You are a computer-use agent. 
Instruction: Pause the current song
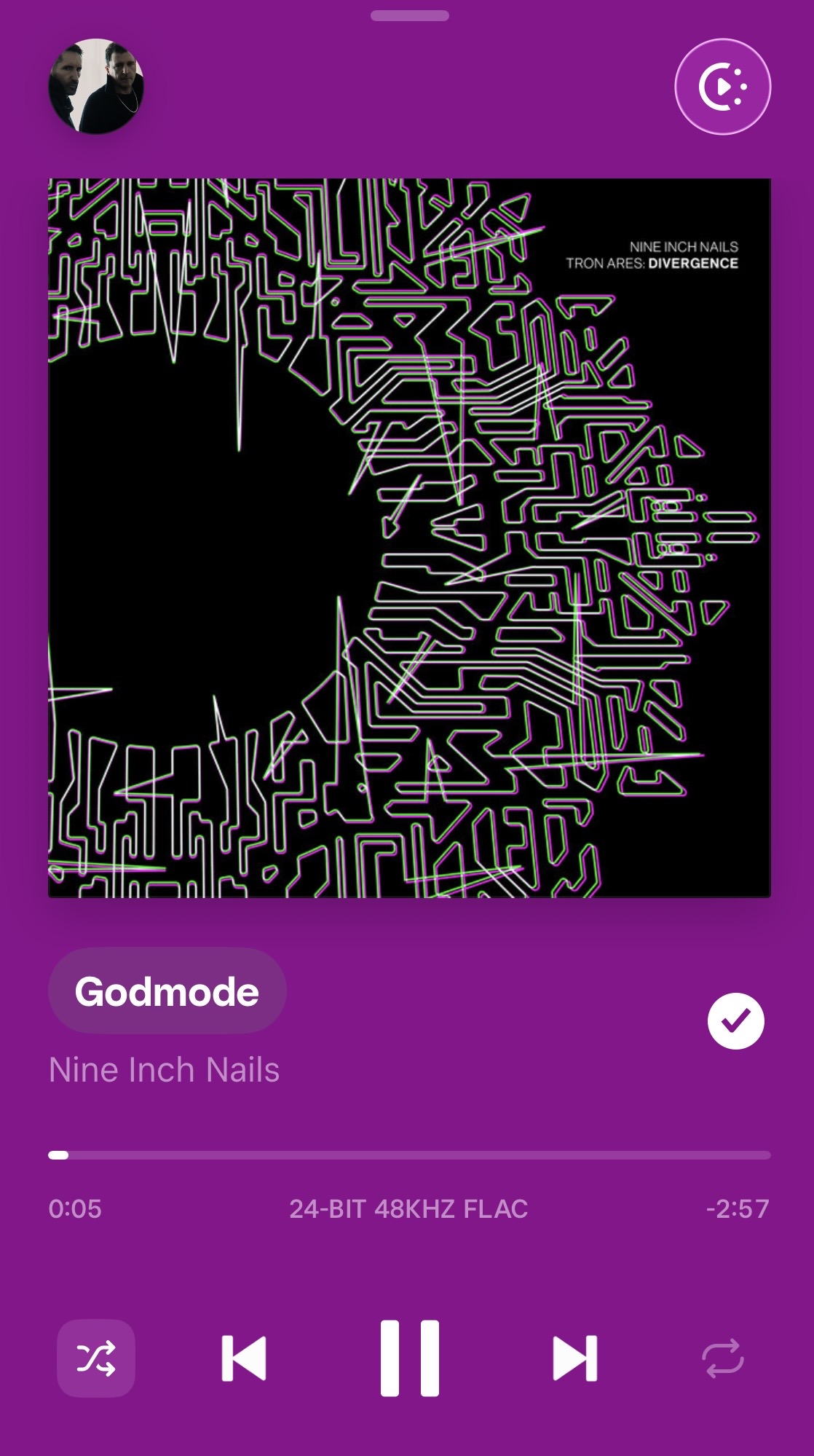point(409,1358)
